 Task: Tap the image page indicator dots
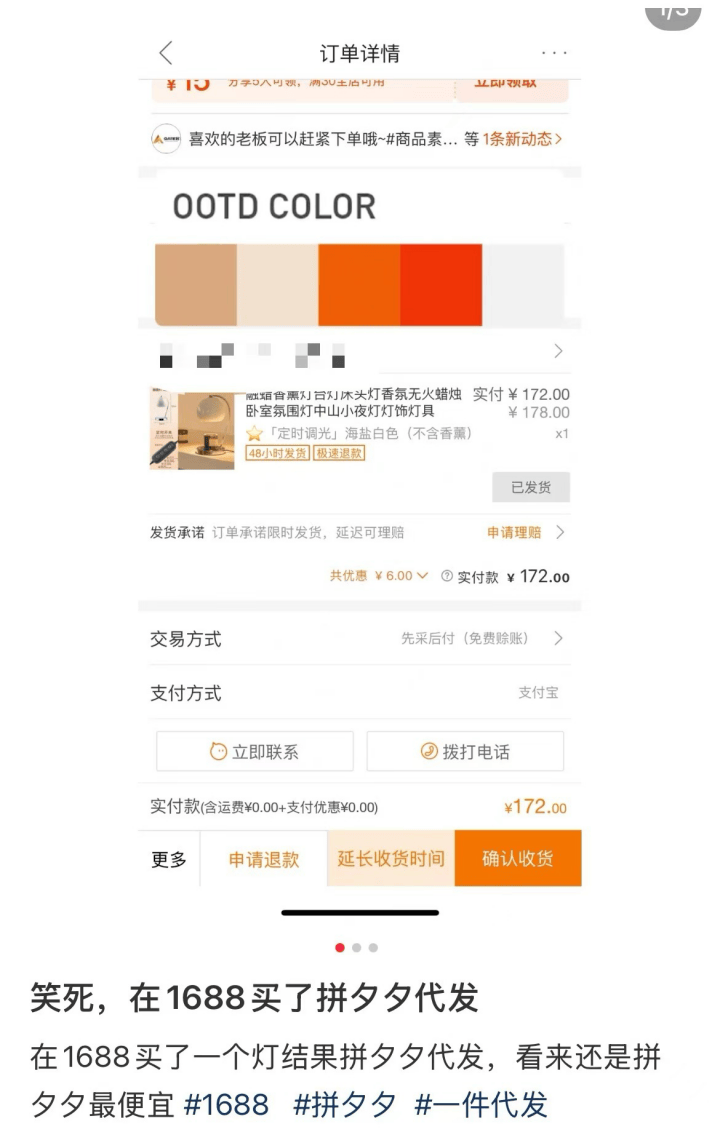(x=357, y=947)
